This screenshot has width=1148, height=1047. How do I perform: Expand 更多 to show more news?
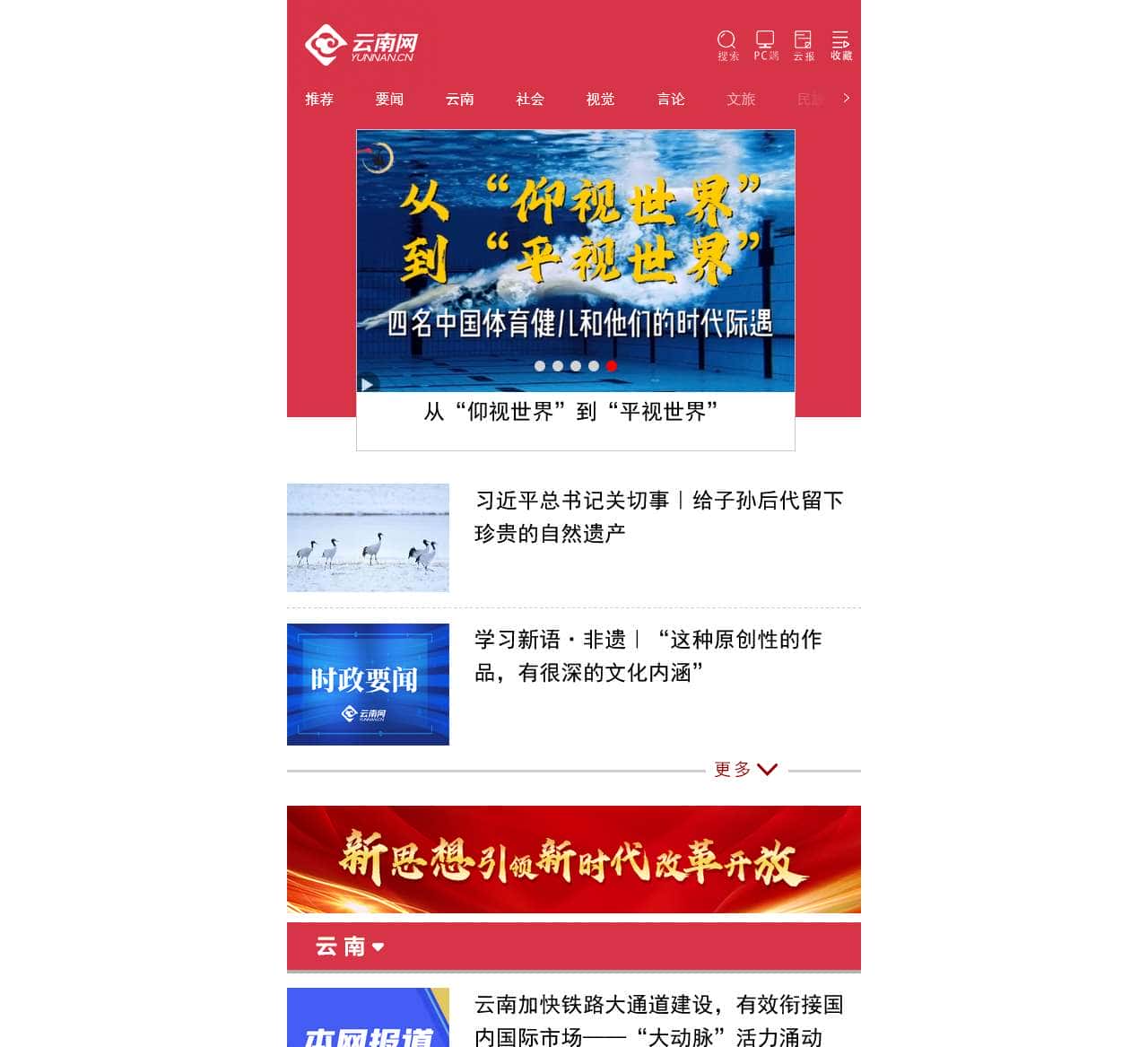click(745, 770)
